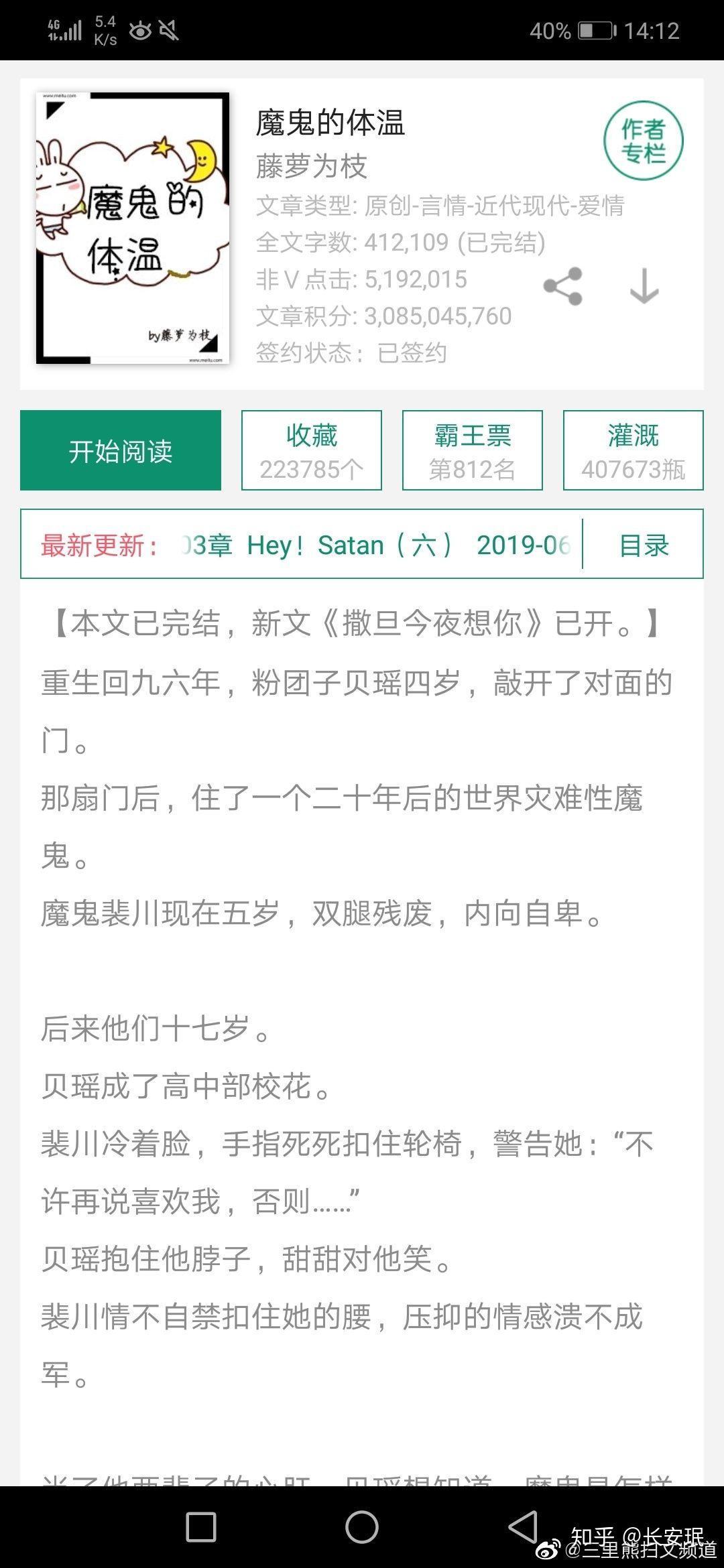
Task: Open the 作者专栏 author column
Action: click(x=643, y=141)
